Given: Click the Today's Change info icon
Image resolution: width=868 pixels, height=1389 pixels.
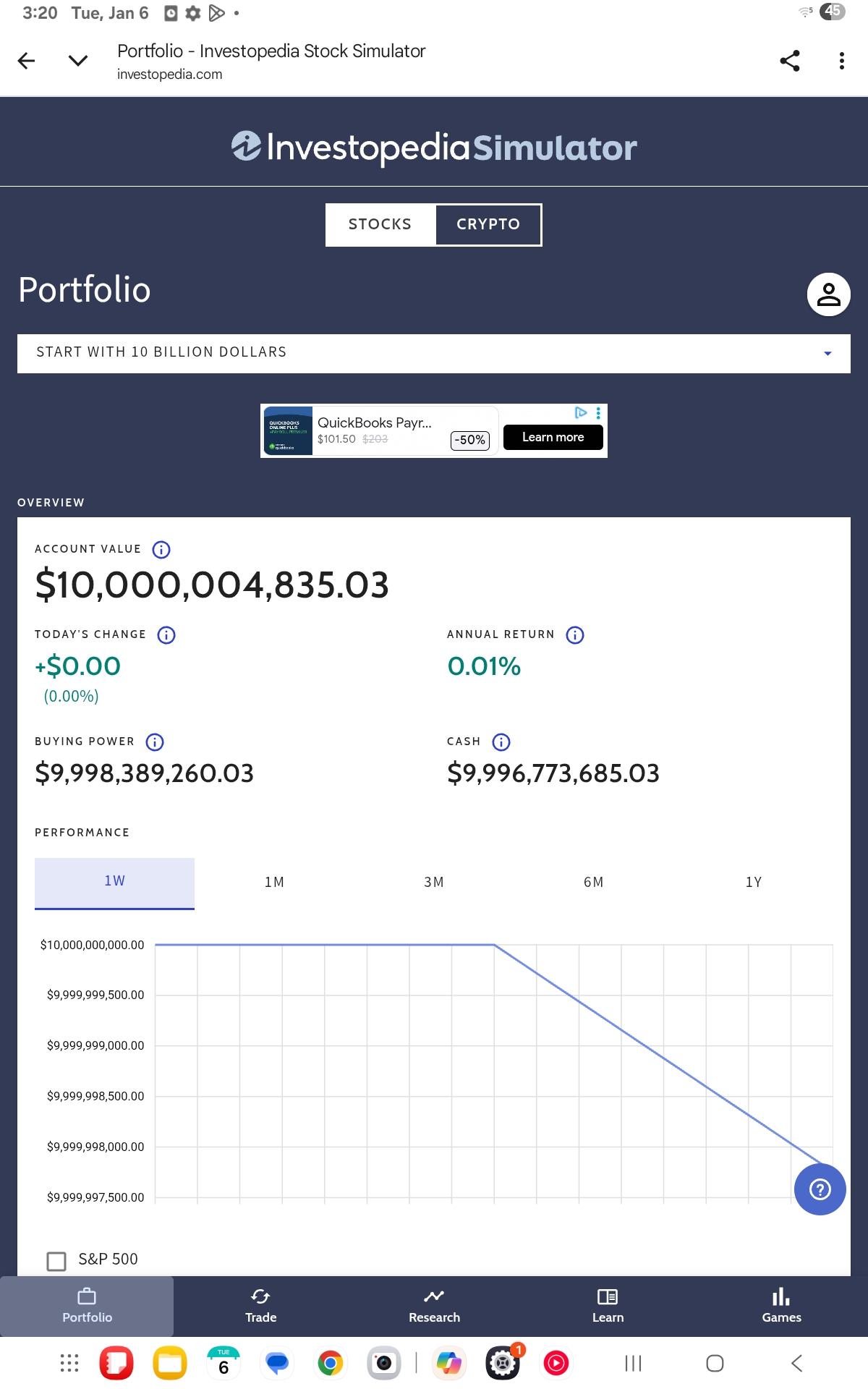Looking at the screenshot, I should coord(166,635).
